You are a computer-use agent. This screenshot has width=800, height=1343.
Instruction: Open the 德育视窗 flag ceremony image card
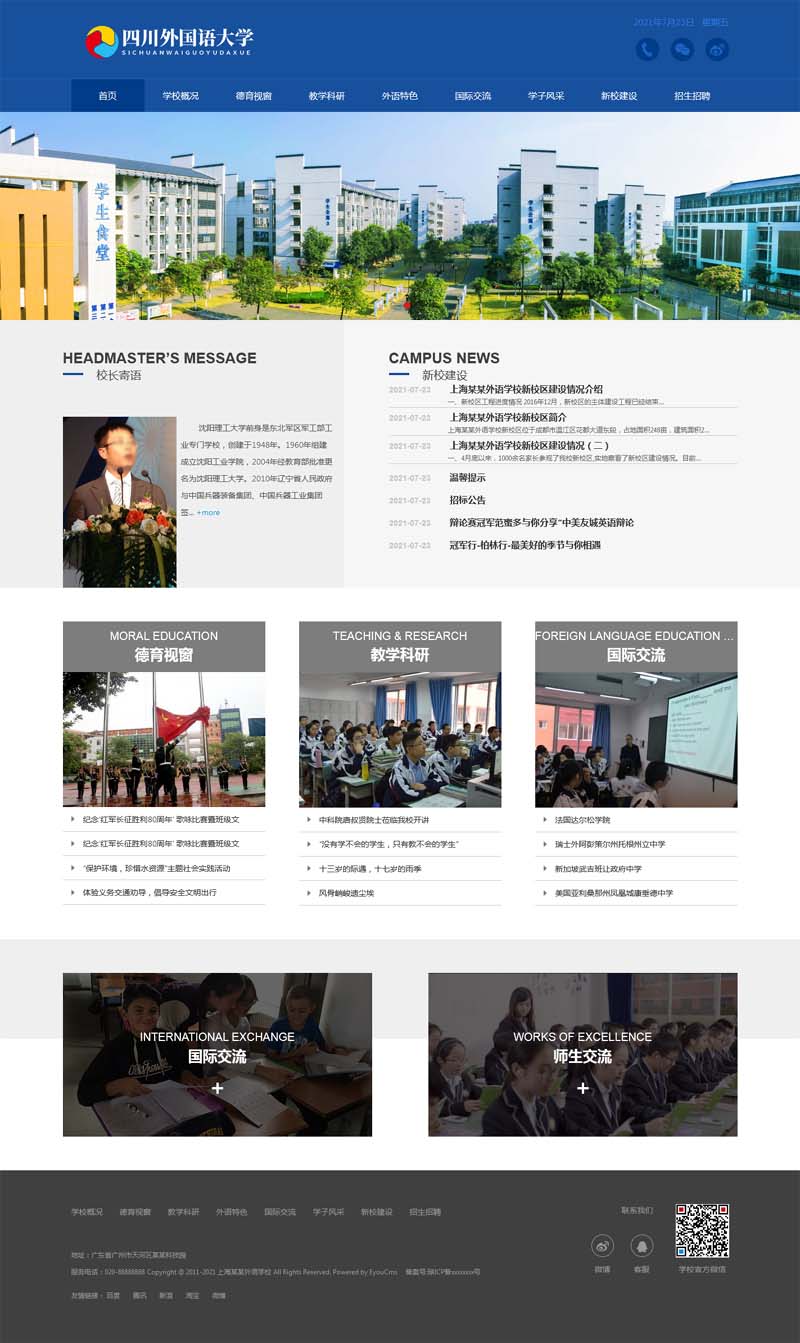(x=164, y=739)
